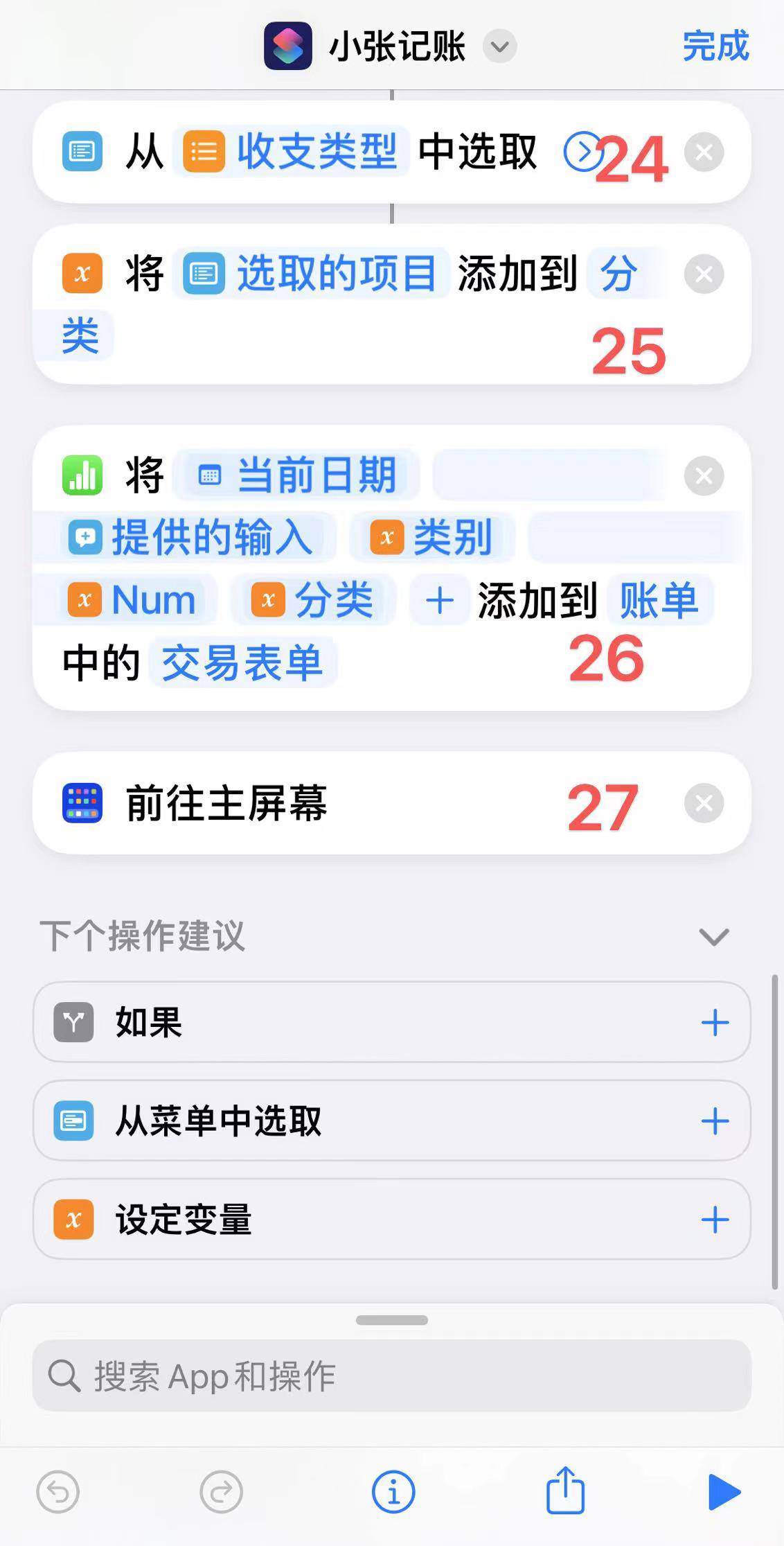This screenshot has height=1546, width=784.
Task: Tap the 收支类型 variable token
Action: pyautogui.click(x=292, y=152)
